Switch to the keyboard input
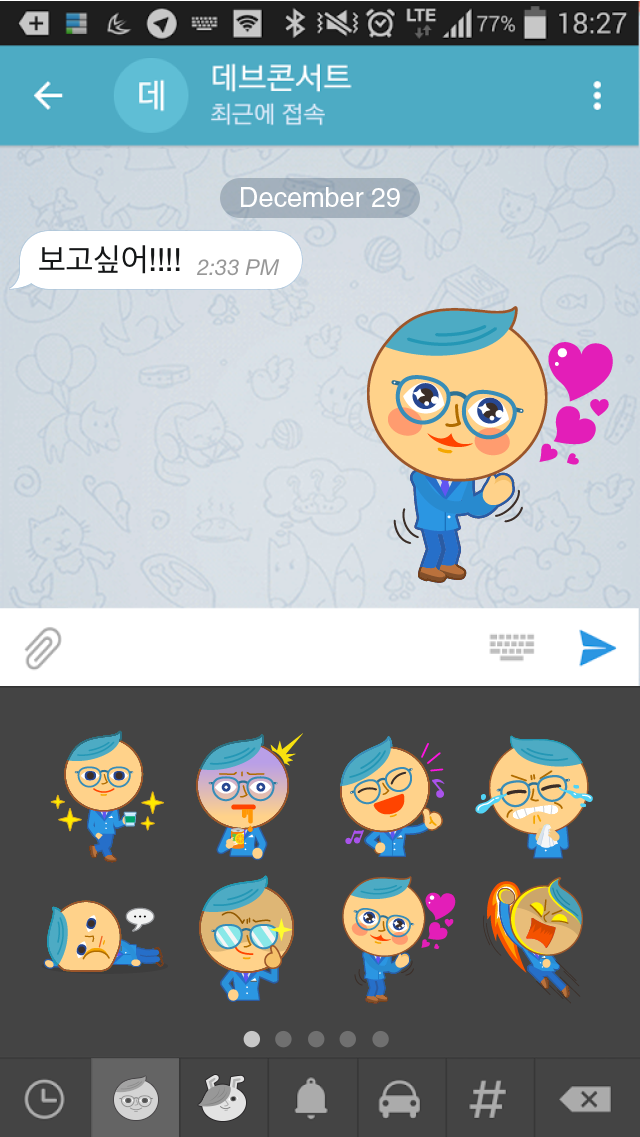Image resolution: width=640 pixels, height=1137 pixels. pos(512,647)
